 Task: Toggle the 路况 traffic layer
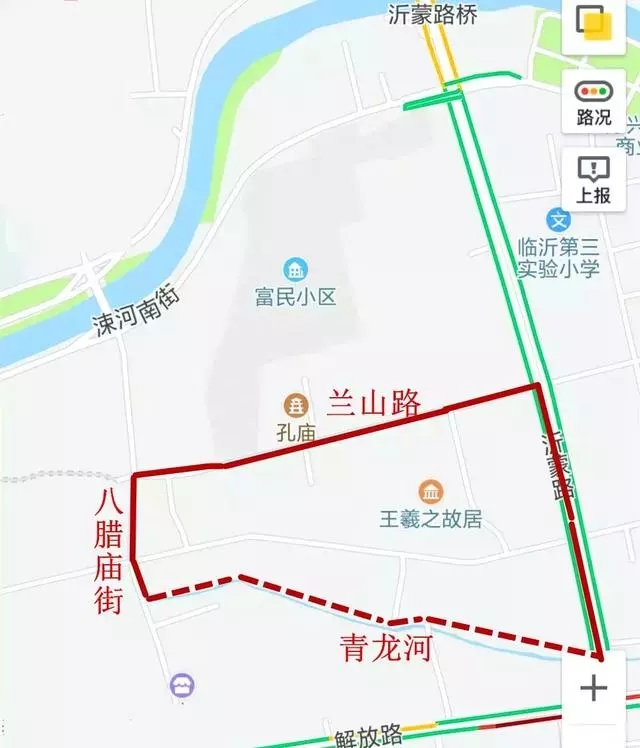594,101
